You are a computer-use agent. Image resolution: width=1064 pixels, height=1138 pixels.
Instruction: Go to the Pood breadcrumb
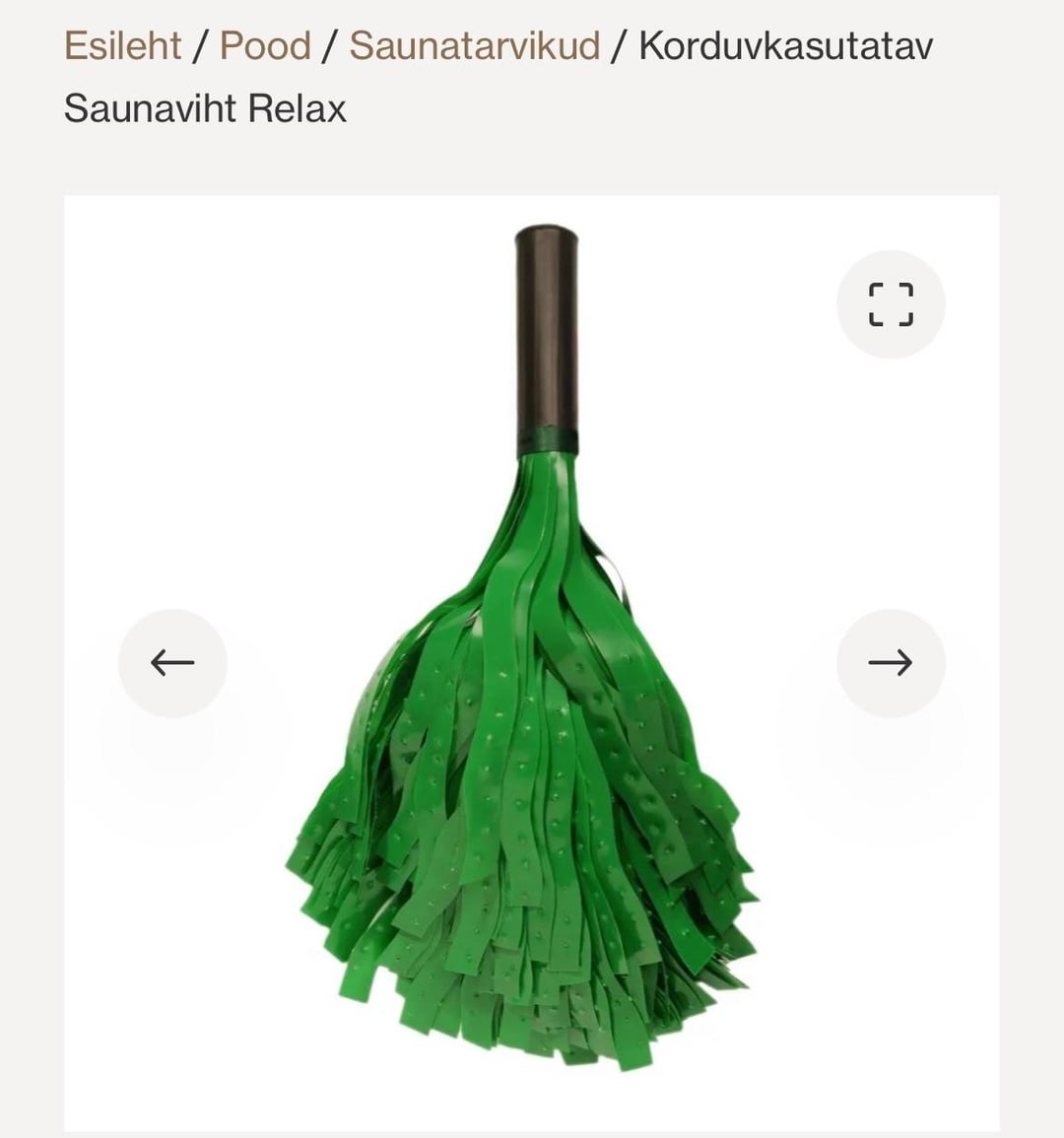265,45
